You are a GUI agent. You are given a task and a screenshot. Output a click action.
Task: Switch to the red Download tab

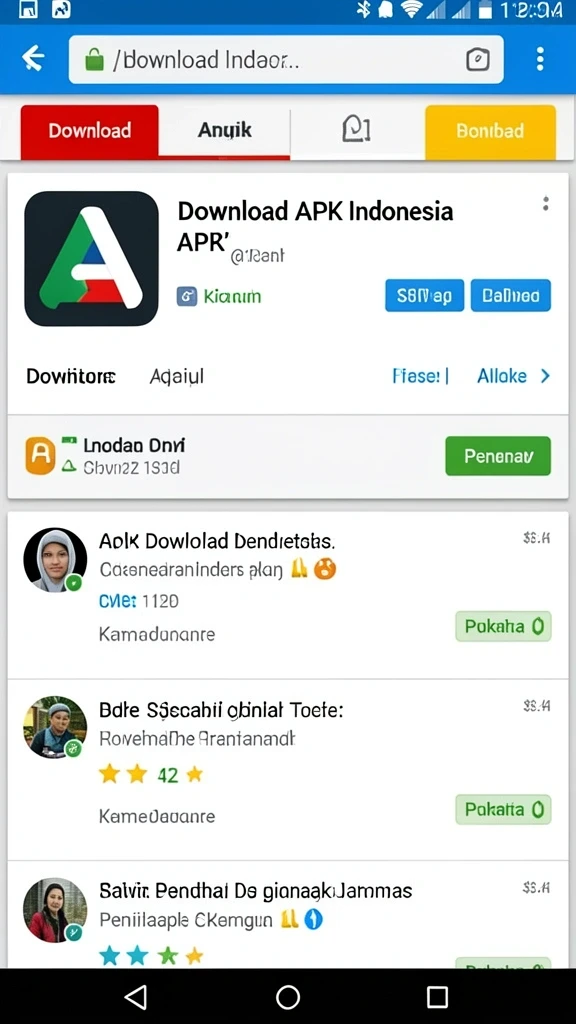pyautogui.click(x=89, y=131)
